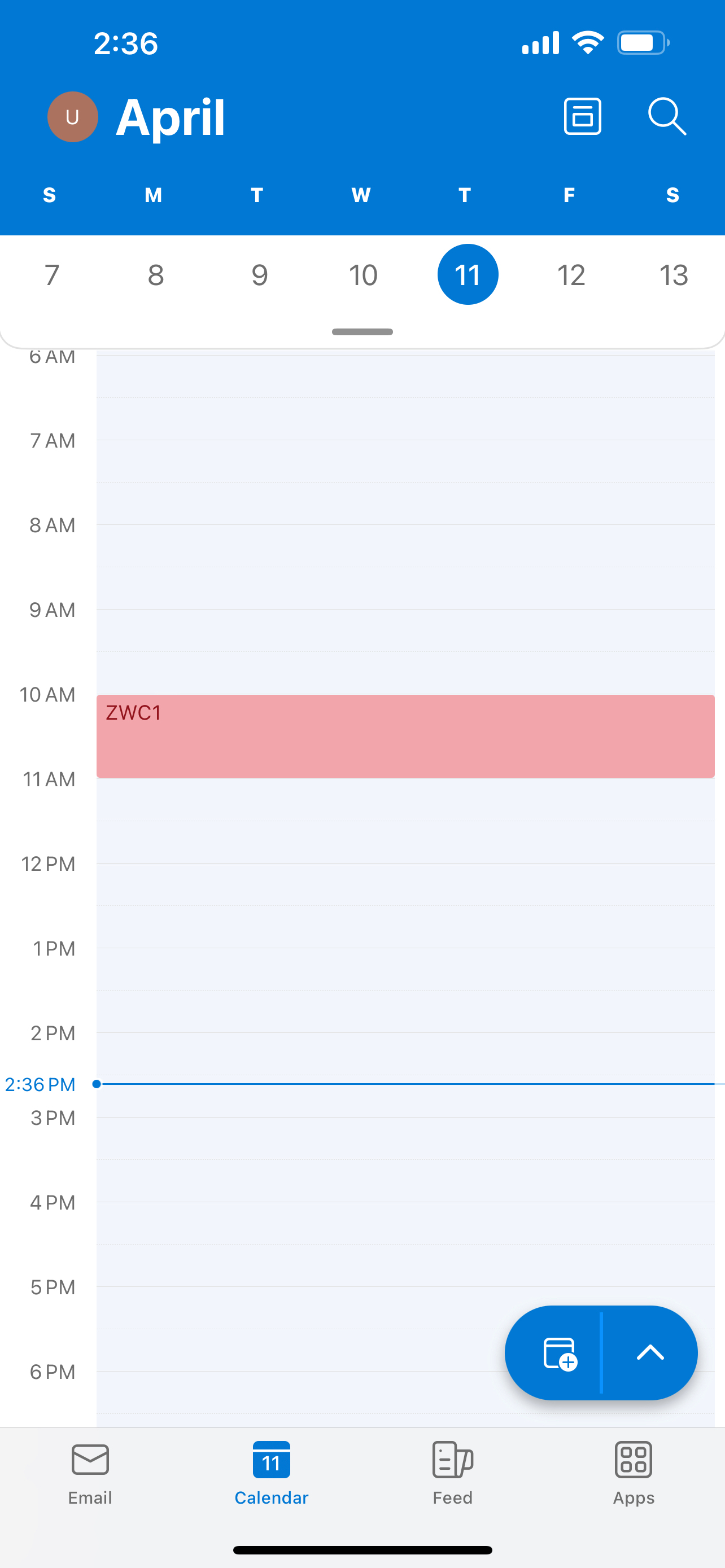This screenshot has width=725, height=1568.
Task: Expand the new event options arrow
Action: [649, 1353]
